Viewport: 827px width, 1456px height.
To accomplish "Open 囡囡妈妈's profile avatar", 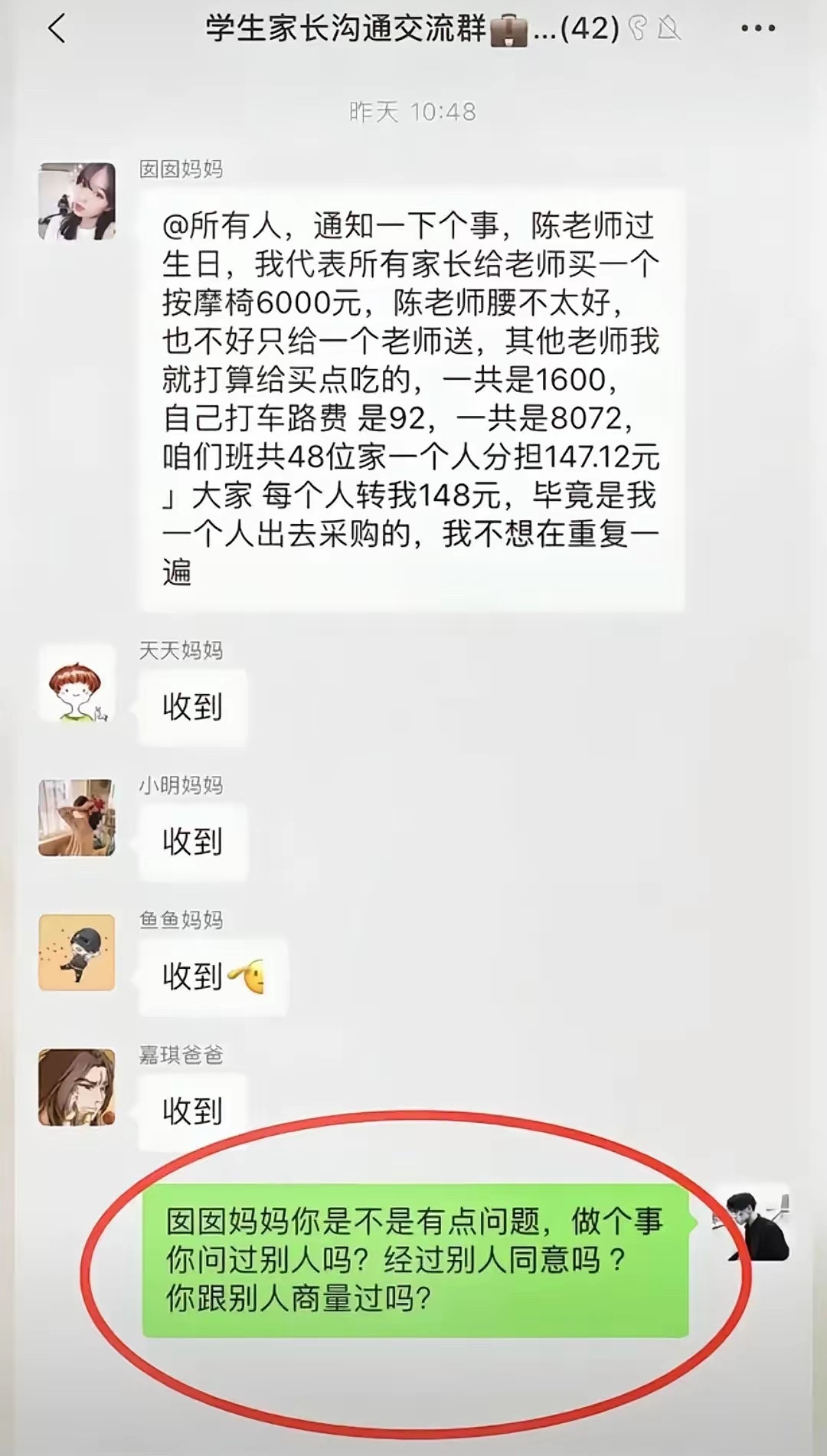I will (77, 201).
